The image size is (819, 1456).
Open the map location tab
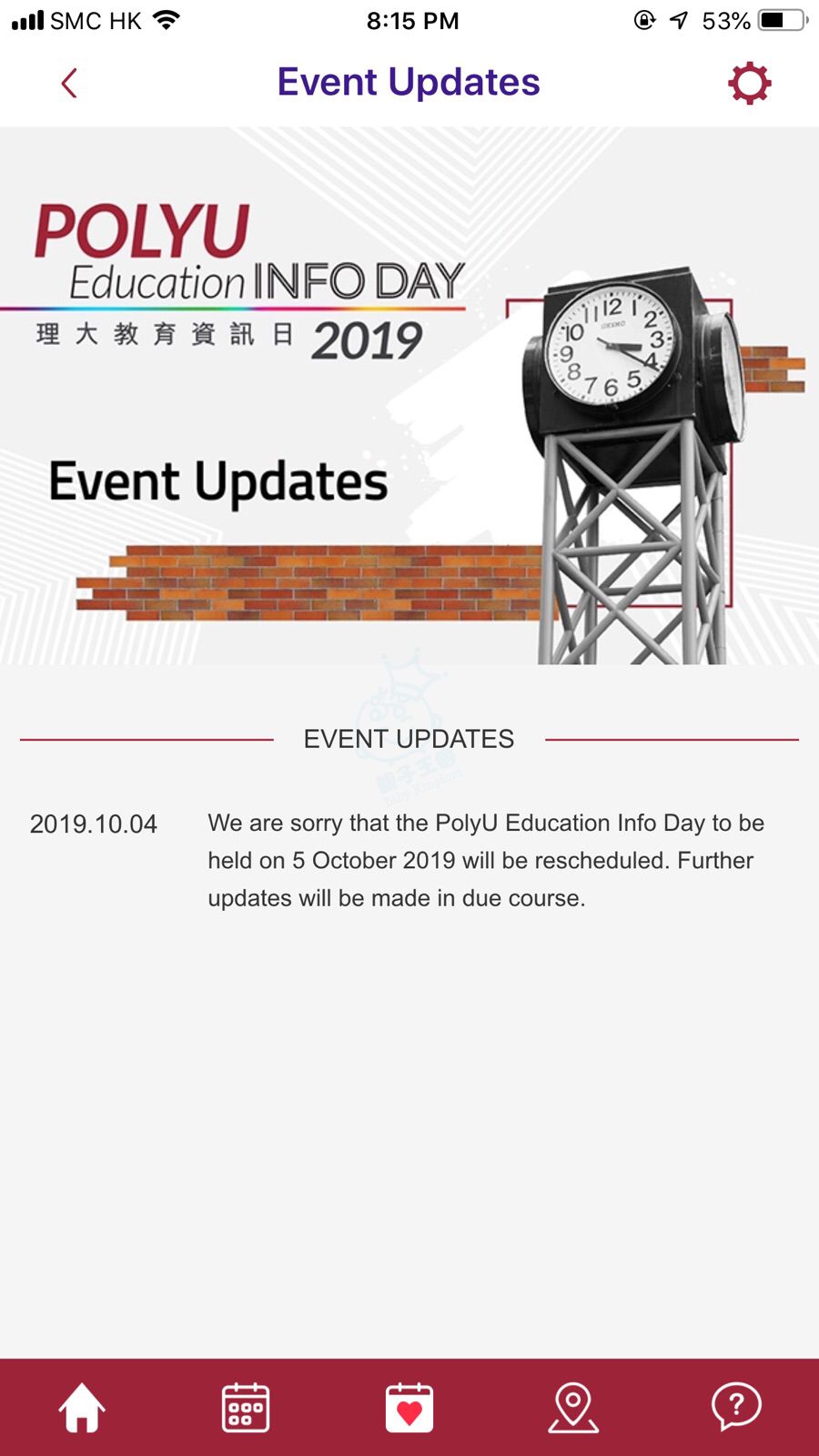tap(573, 1407)
